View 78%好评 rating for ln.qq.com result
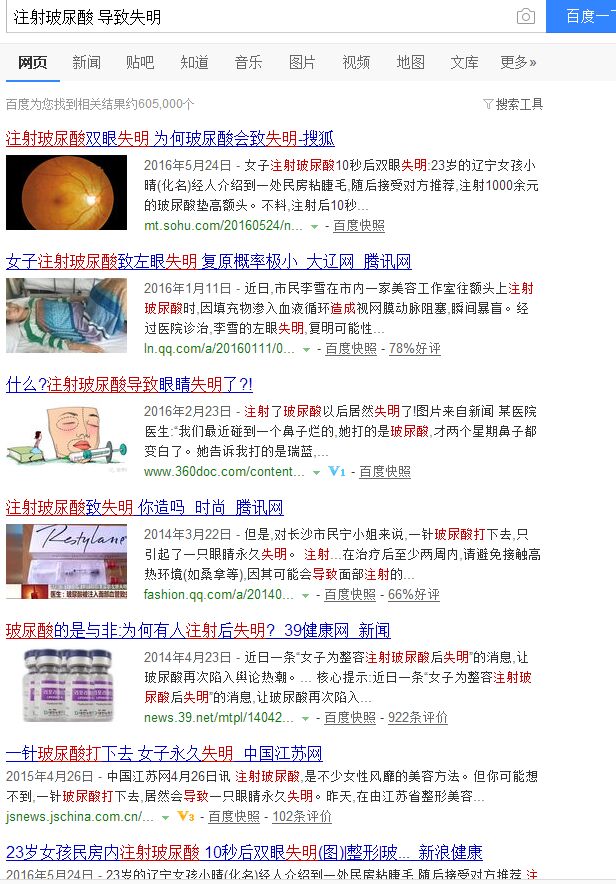Image resolution: width=616 pixels, height=884 pixels. 414,349
